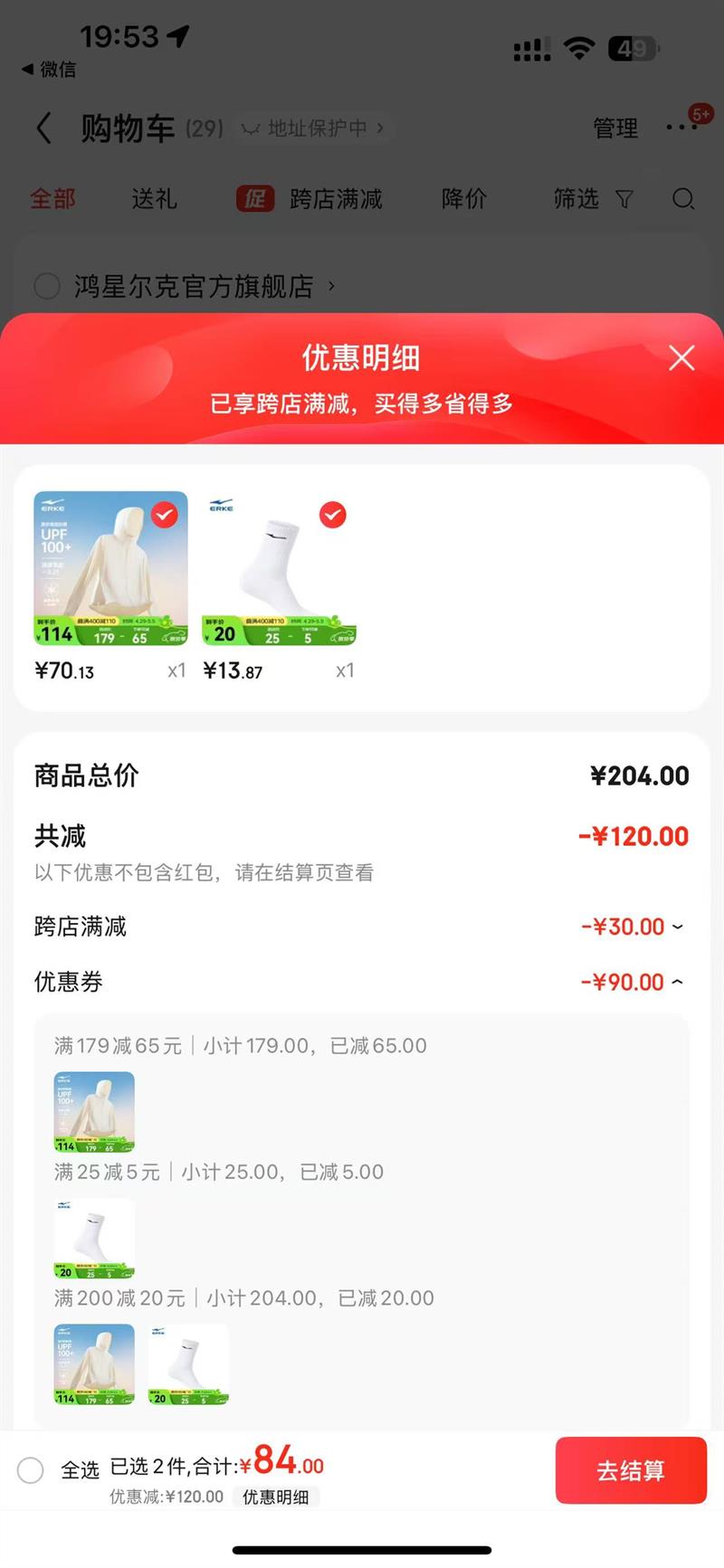The height and width of the screenshot is (1568, 724).
Task: Switch to the 送礼 tab
Action: pos(154,199)
